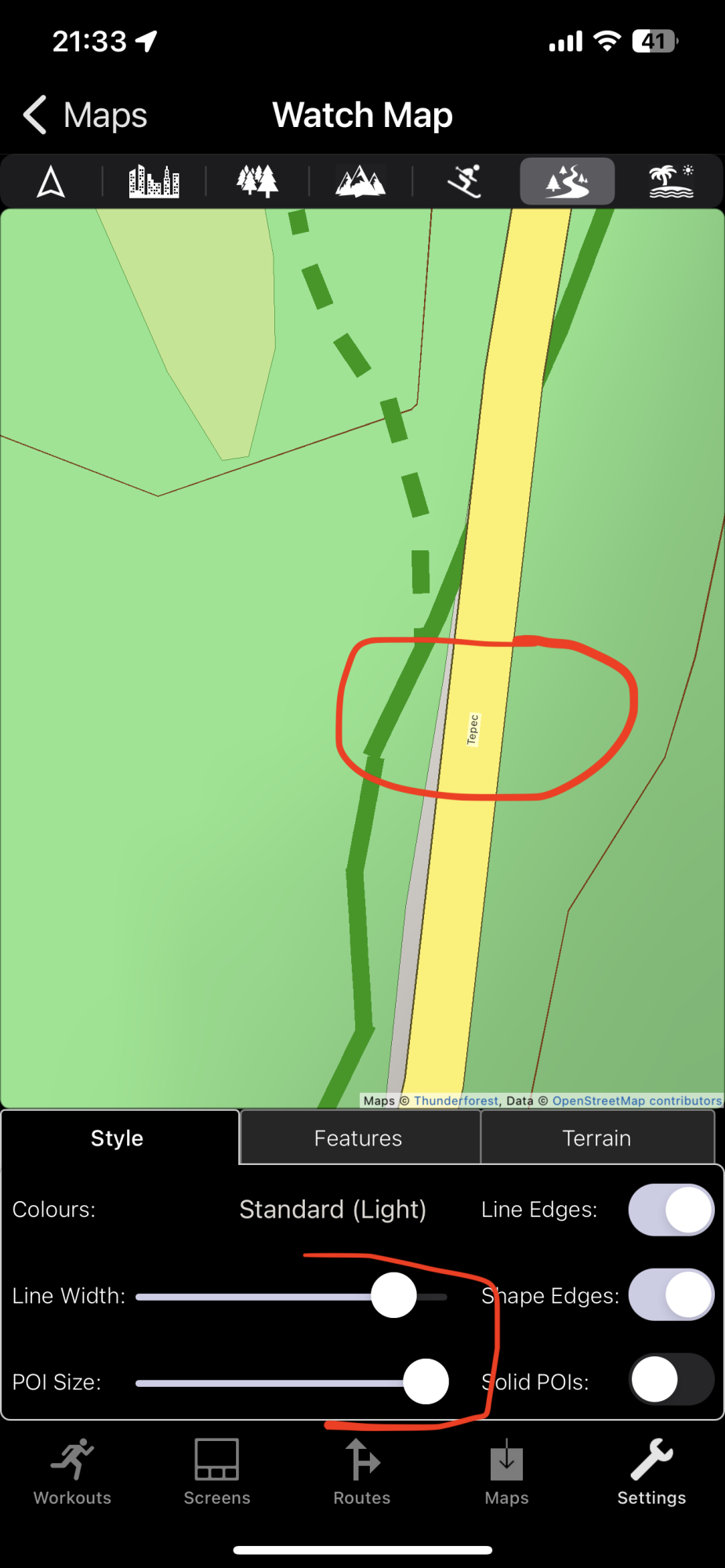The width and height of the screenshot is (725, 1568).
Task: Disable the Shape Edges switch
Action: (x=671, y=1295)
